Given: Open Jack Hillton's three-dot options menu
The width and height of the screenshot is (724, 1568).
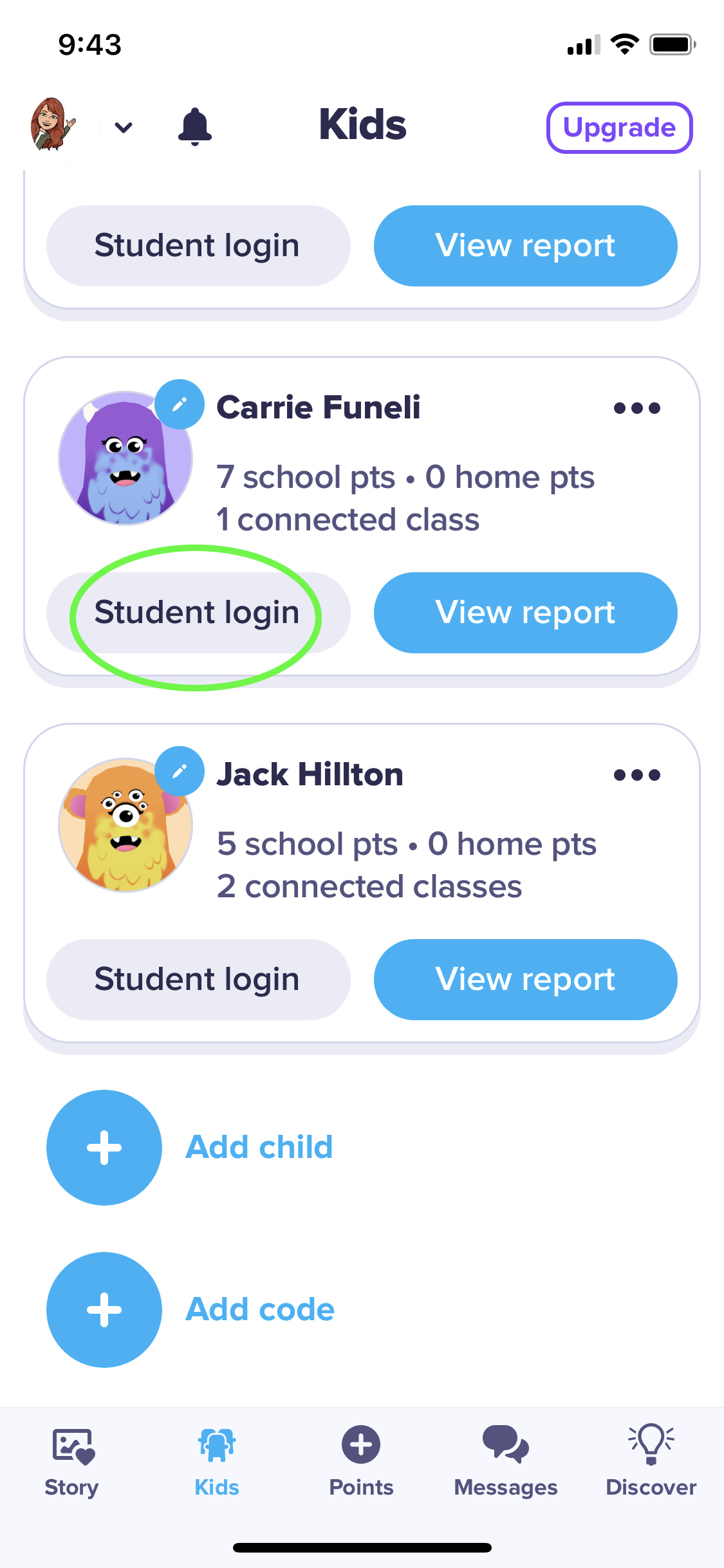Looking at the screenshot, I should point(638,774).
